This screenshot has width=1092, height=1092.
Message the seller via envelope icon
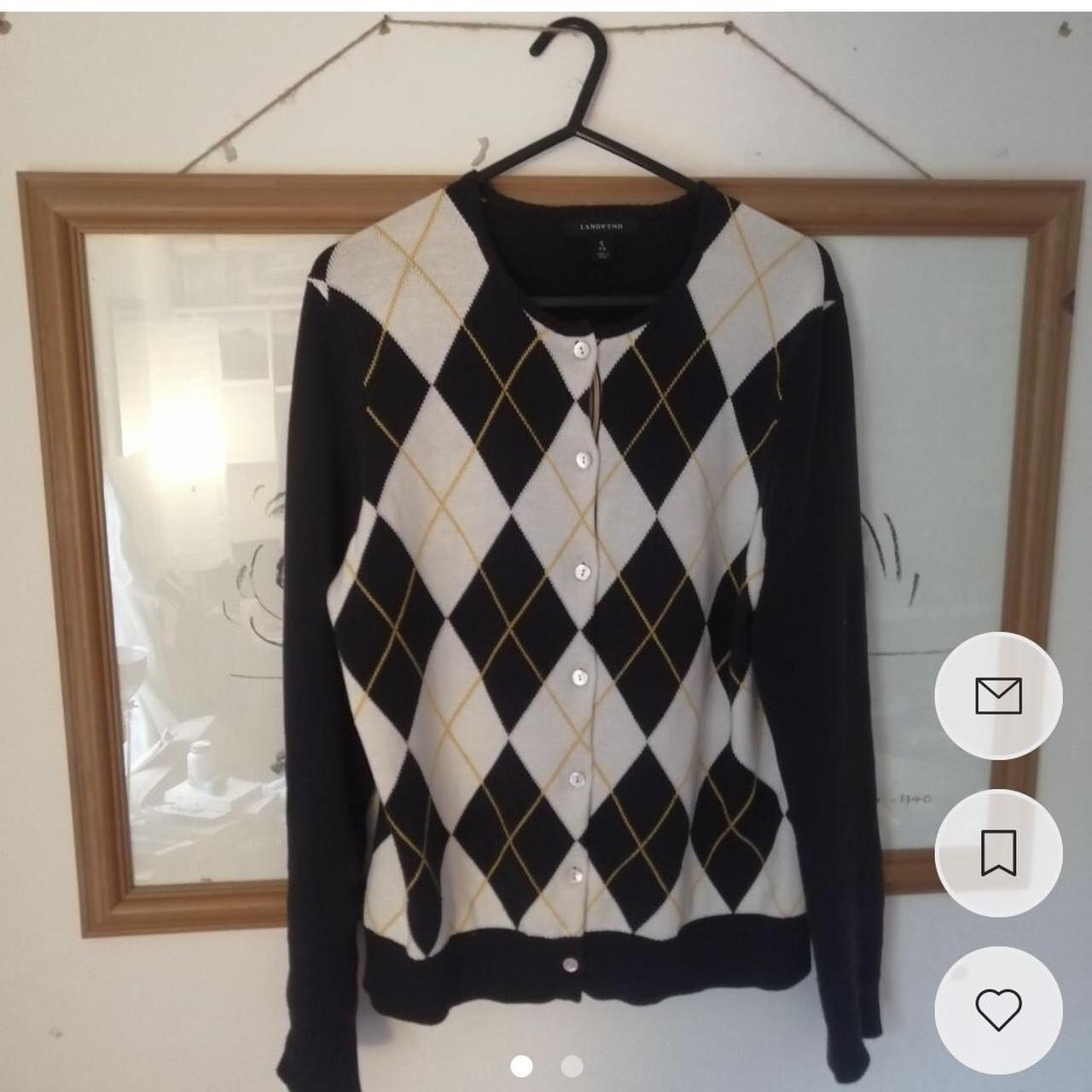tap(998, 696)
